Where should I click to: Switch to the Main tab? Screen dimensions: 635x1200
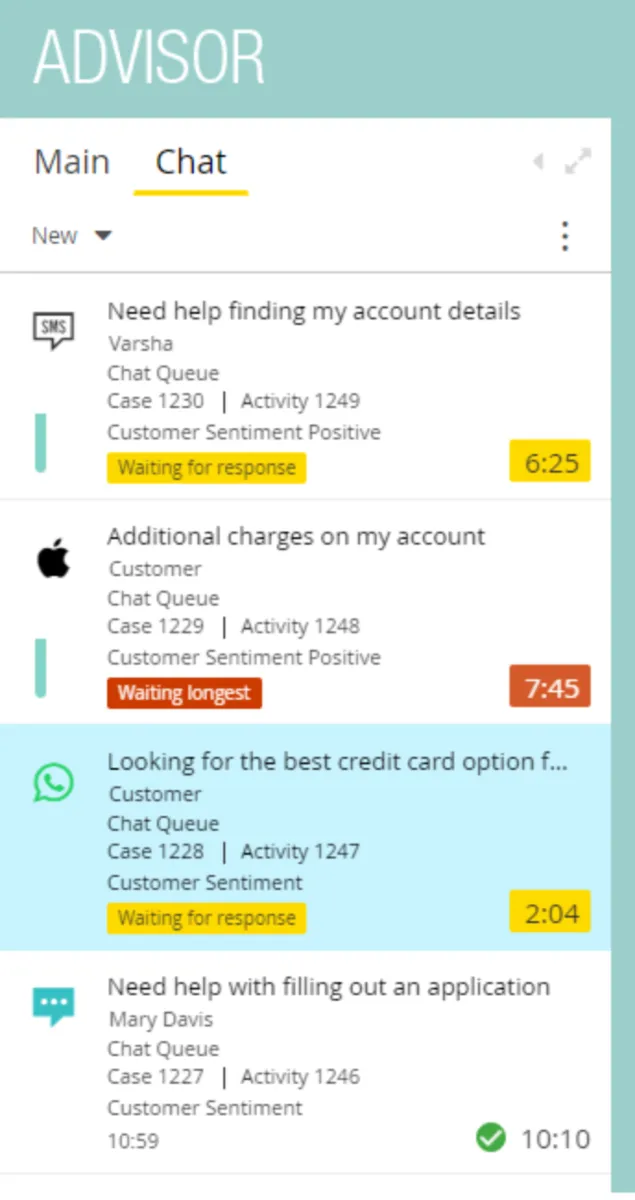pos(72,162)
